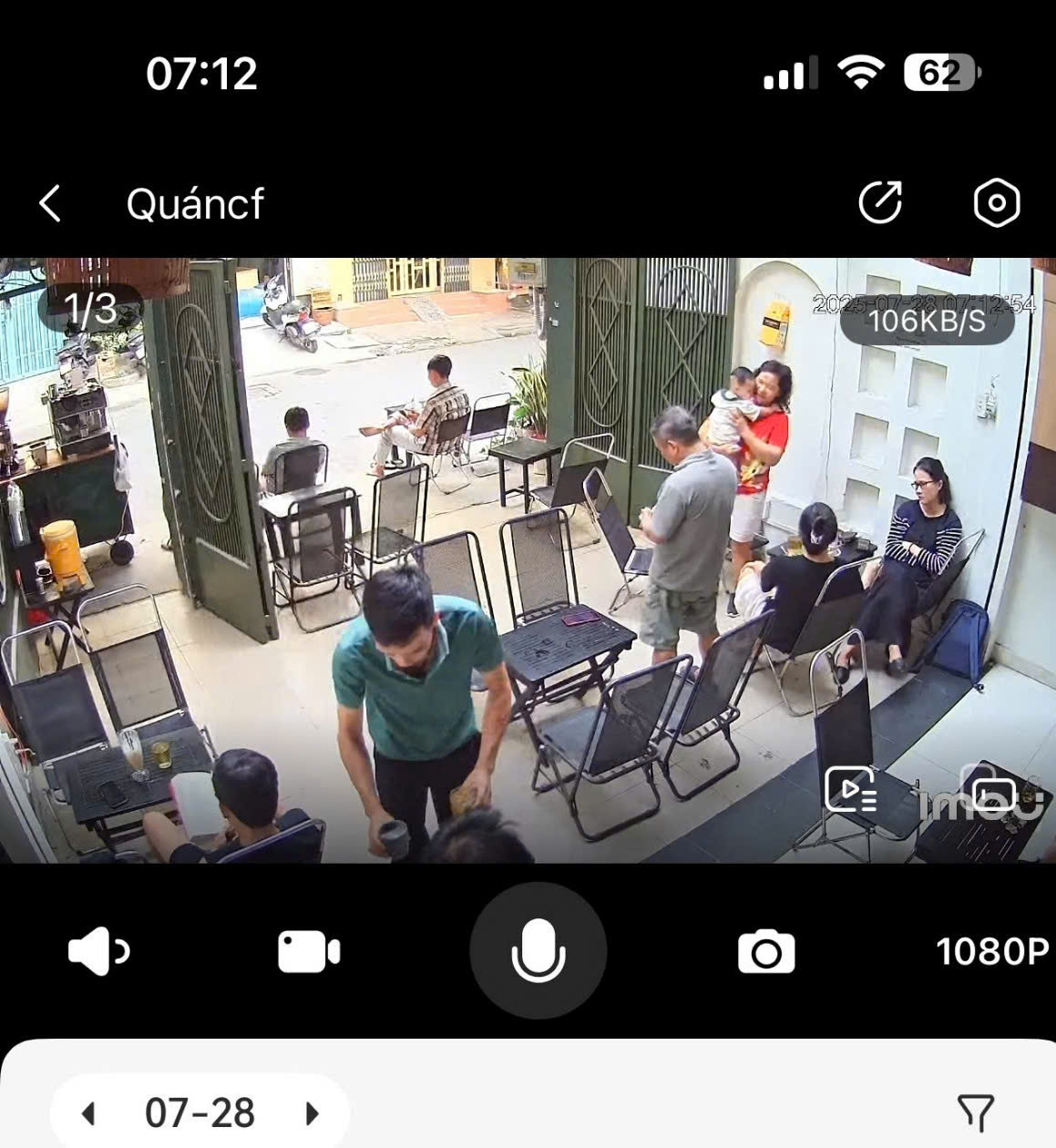Change the 1080P video resolution

click(x=992, y=951)
